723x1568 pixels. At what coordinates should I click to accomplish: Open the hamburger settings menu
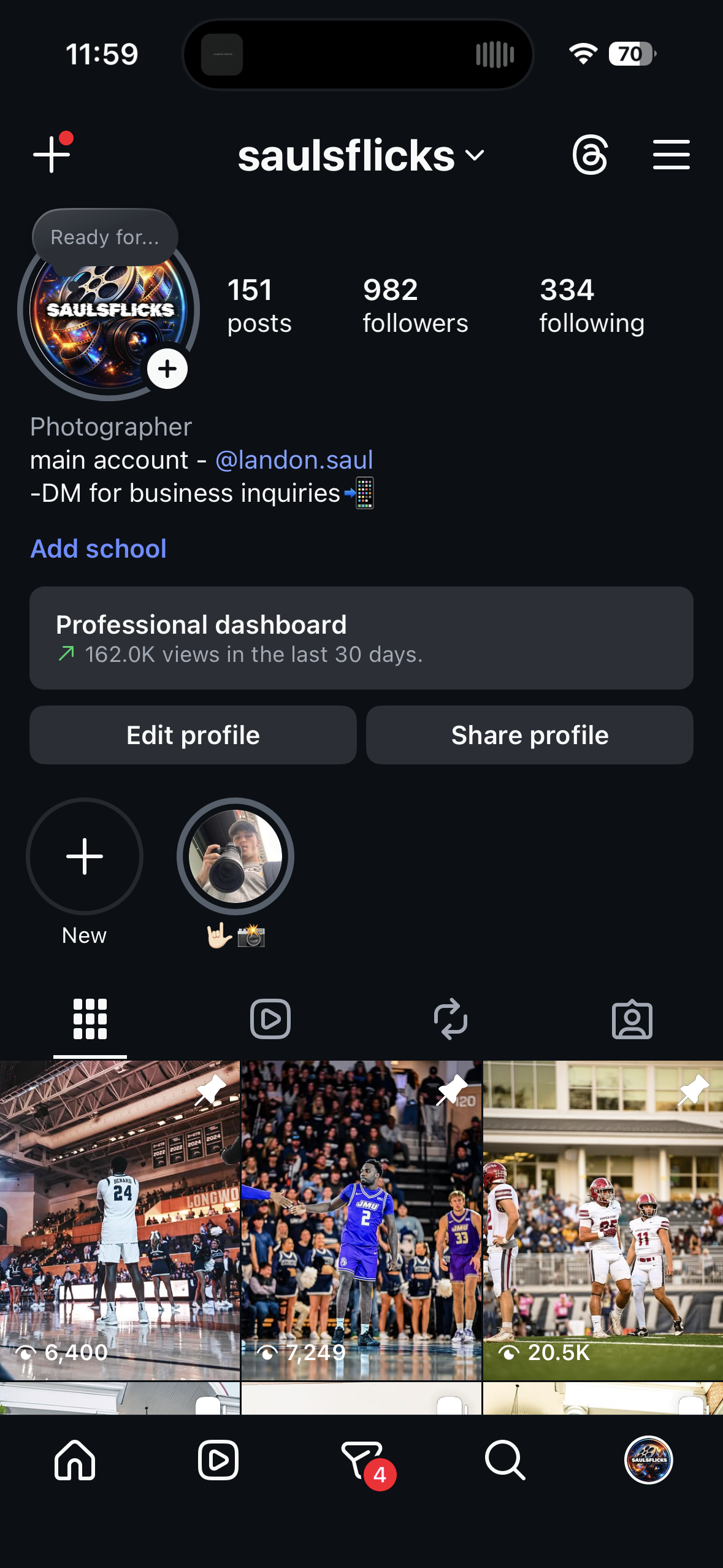pos(671,155)
